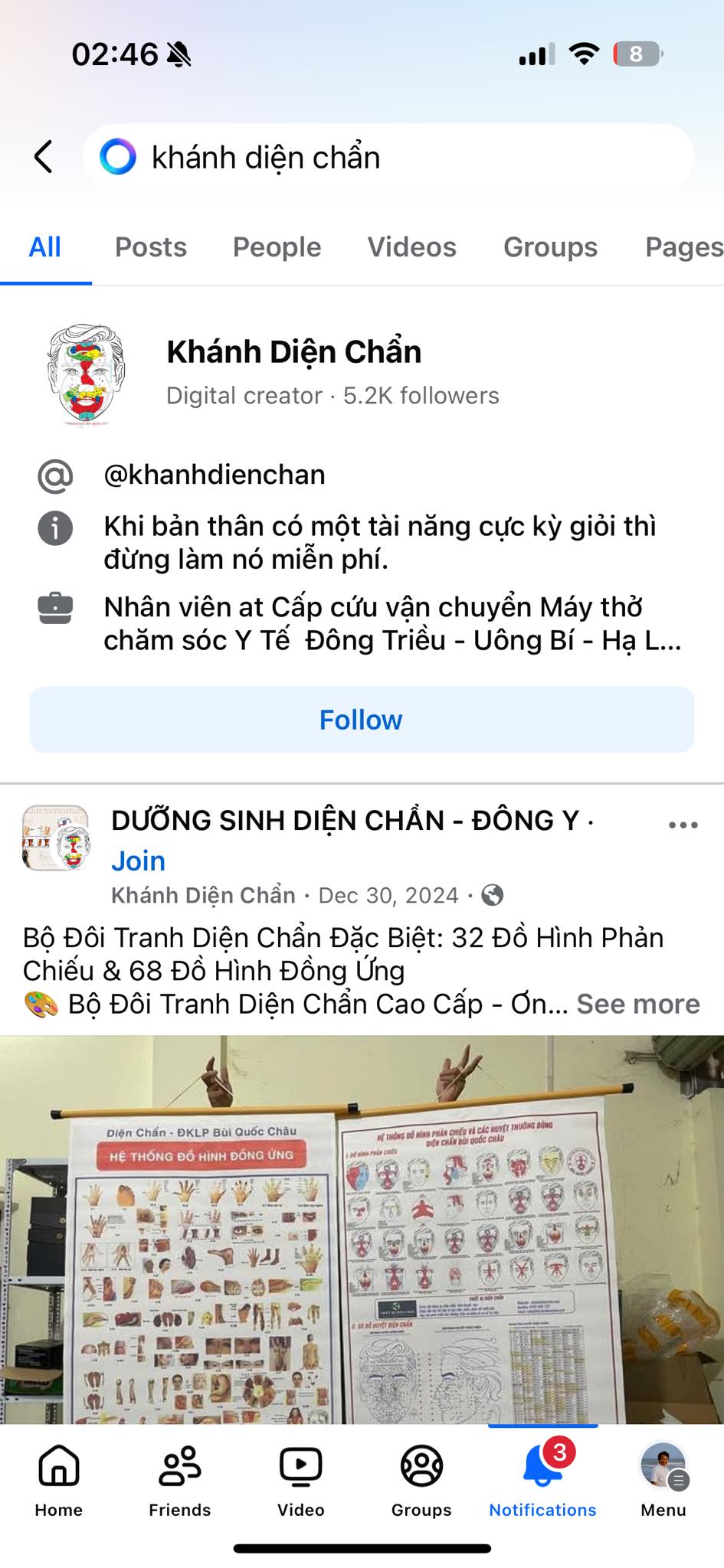Go back using the back arrow
724x1568 pixels.
point(44,157)
